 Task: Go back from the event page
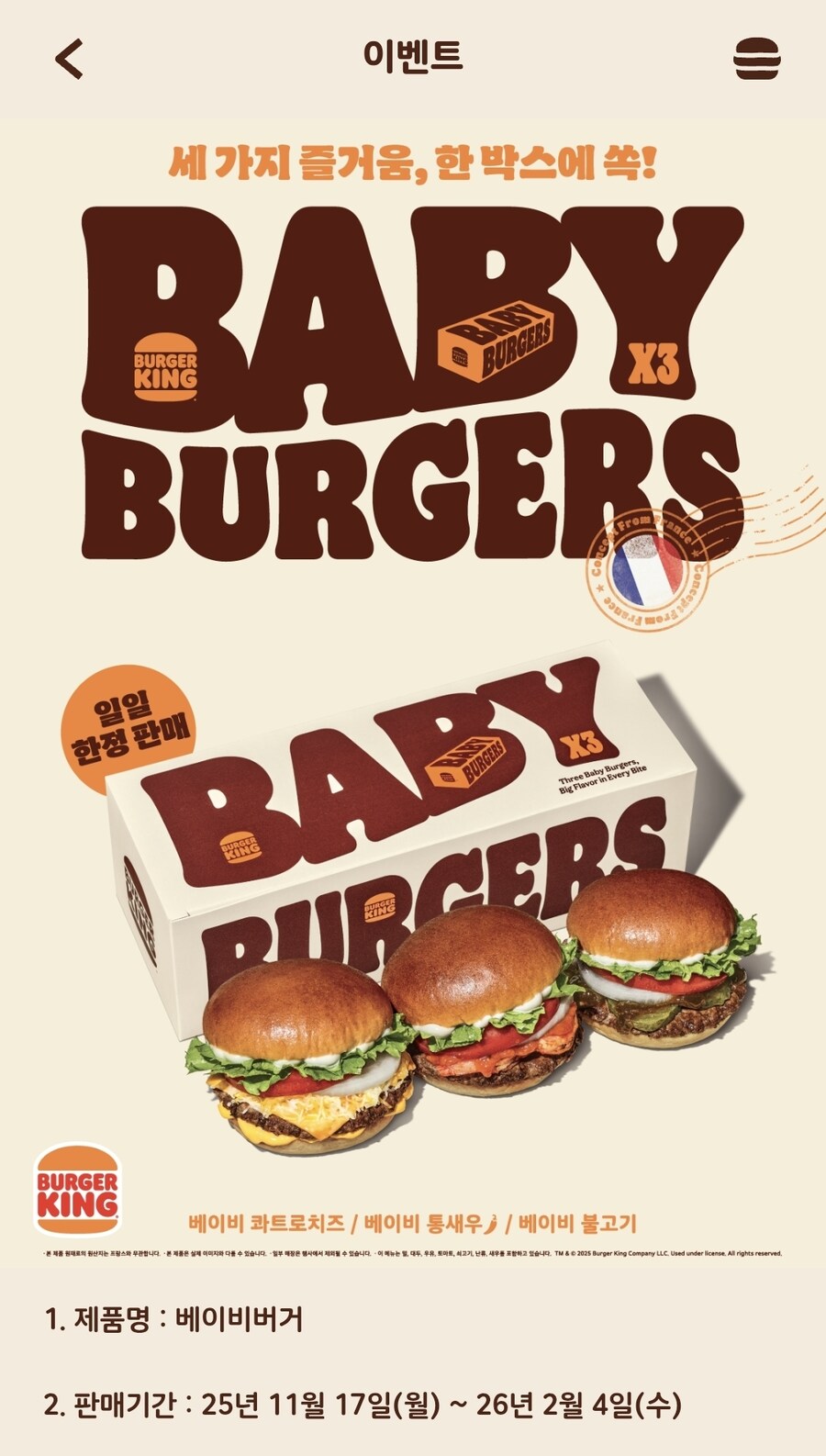pos(69,59)
